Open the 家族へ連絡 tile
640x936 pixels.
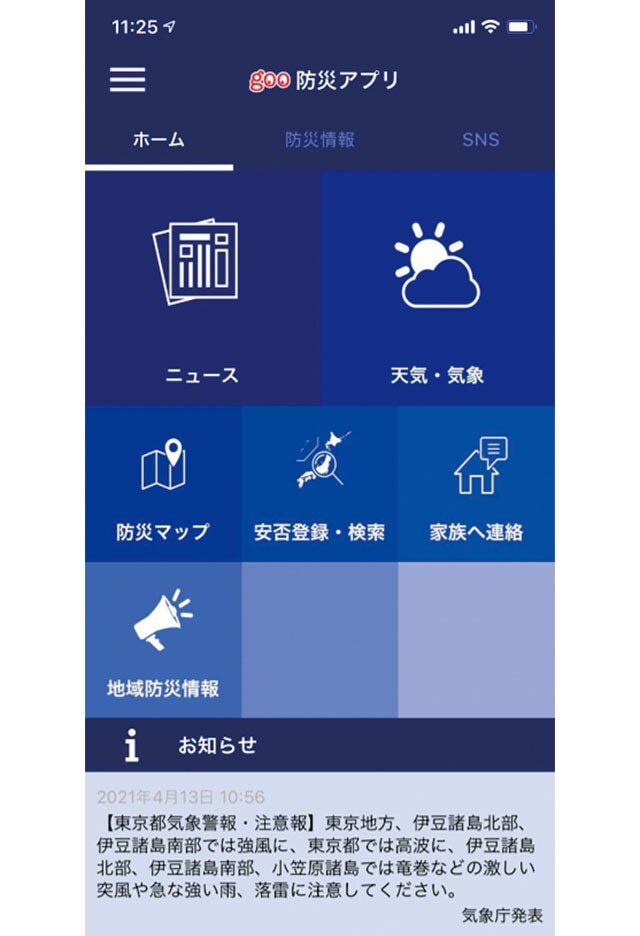pos(476,484)
